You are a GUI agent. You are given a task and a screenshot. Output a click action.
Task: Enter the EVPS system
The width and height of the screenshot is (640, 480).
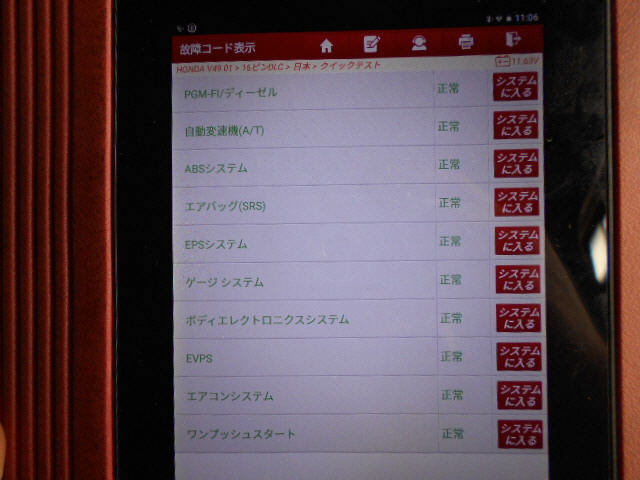[x=519, y=357]
